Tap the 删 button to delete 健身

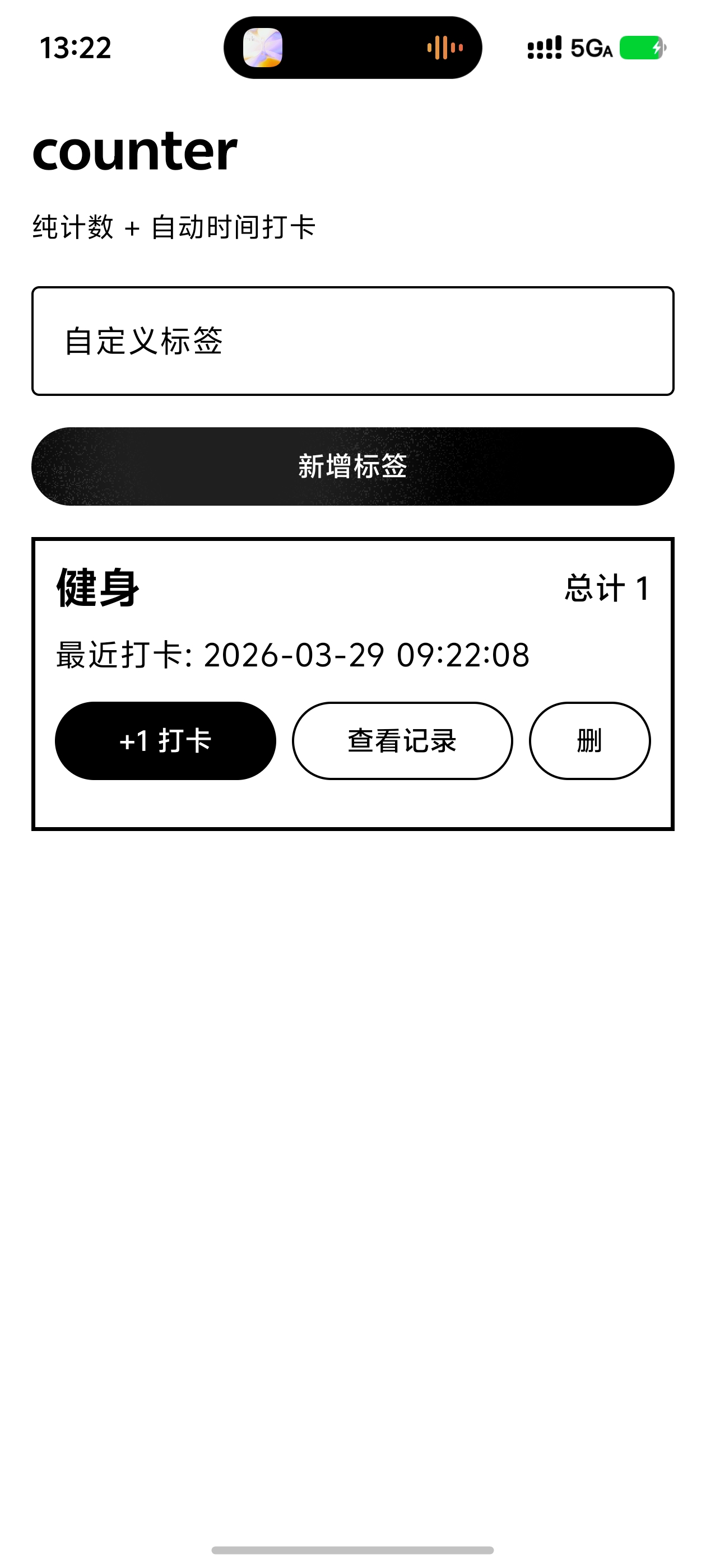click(x=589, y=740)
